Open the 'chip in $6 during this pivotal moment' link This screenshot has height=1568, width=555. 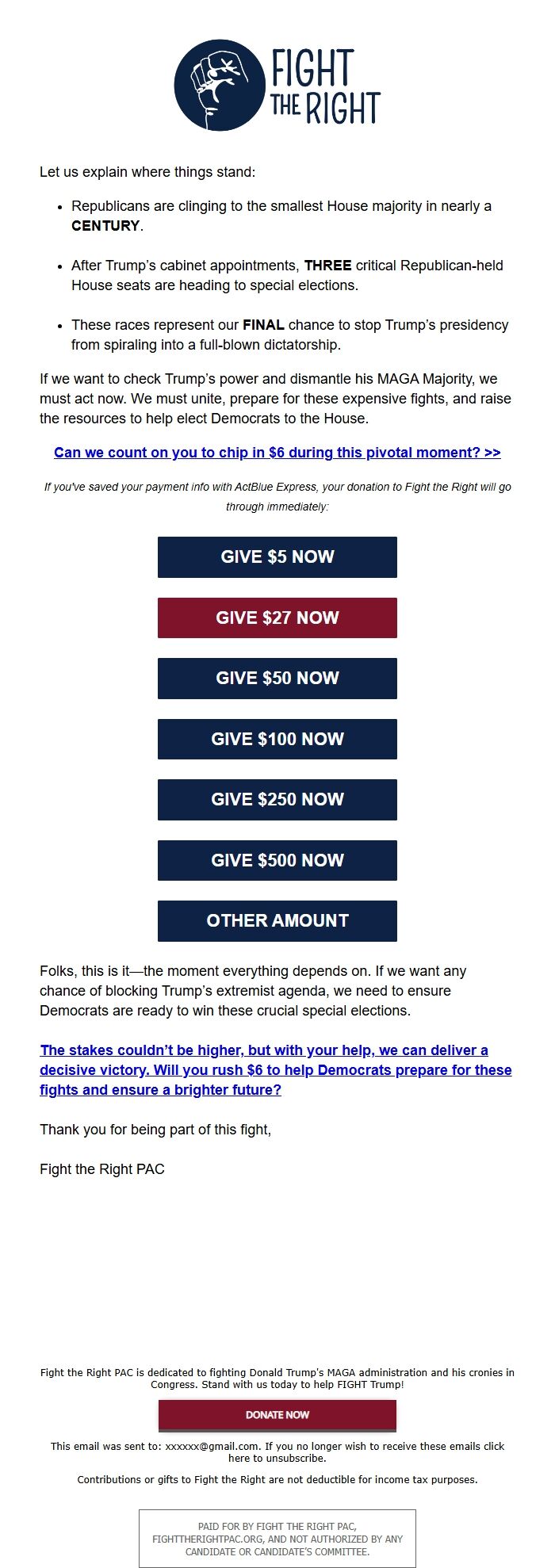click(277, 453)
